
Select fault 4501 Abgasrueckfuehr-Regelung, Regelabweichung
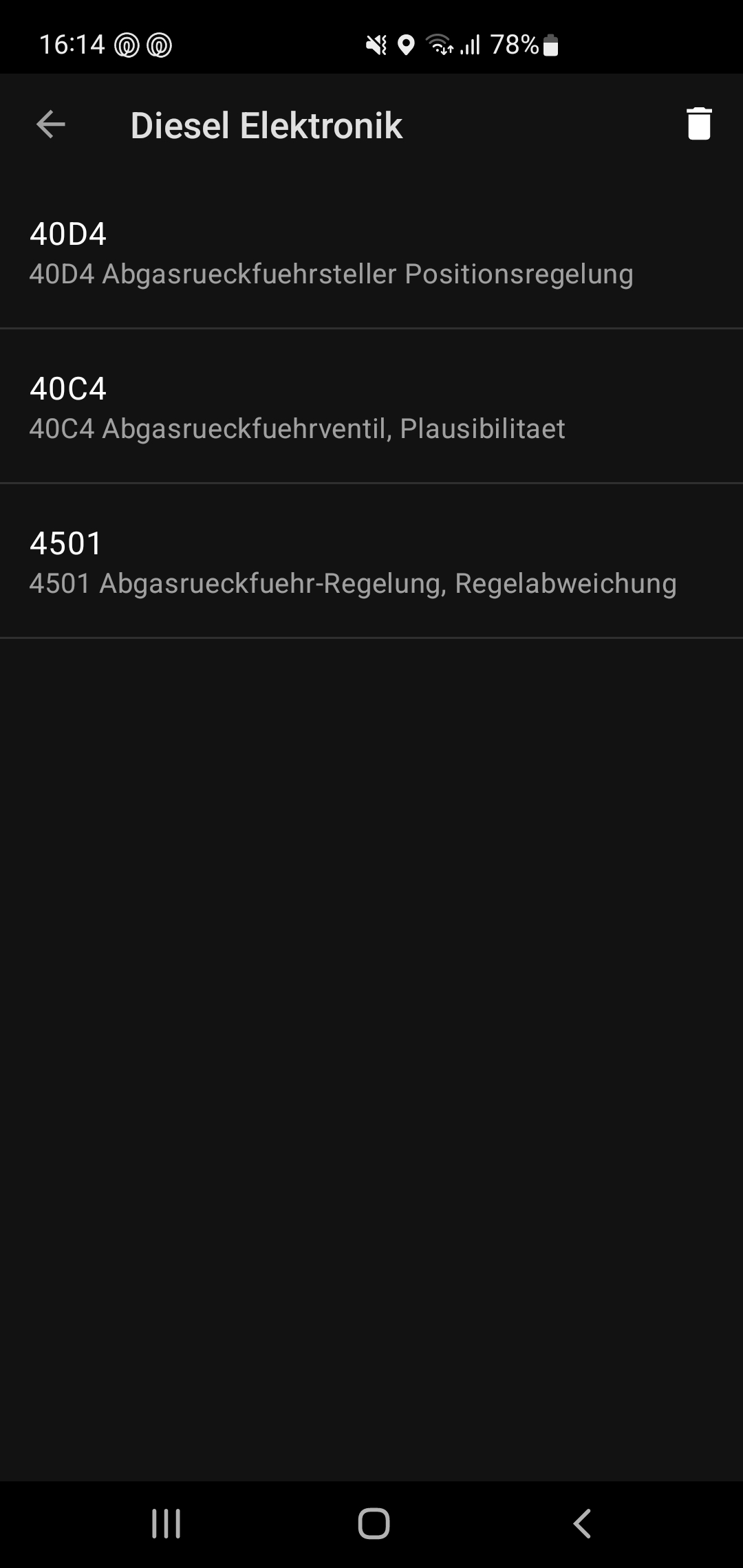(x=371, y=562)
